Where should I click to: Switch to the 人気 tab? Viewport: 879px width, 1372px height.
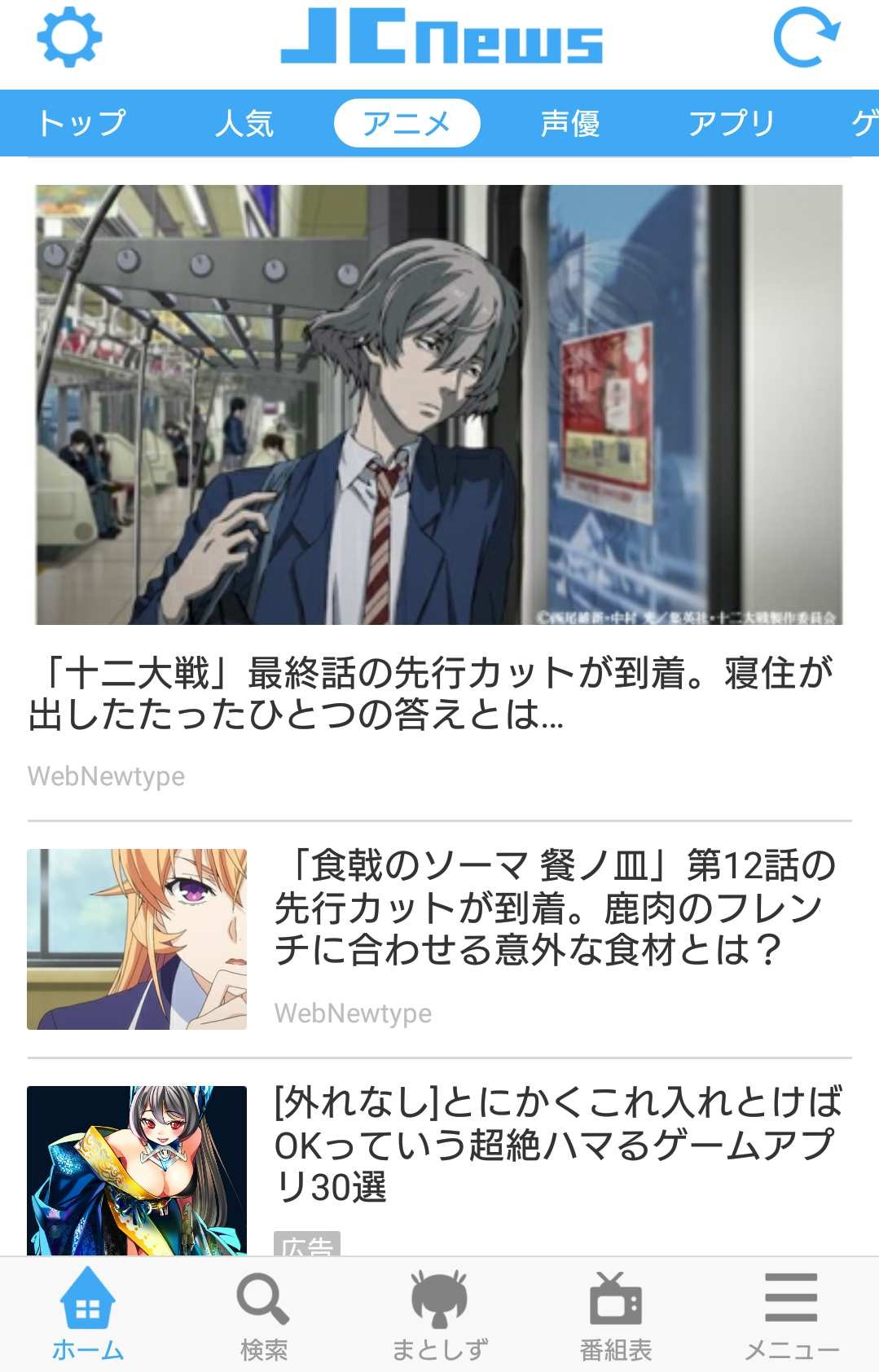(244, 123)
